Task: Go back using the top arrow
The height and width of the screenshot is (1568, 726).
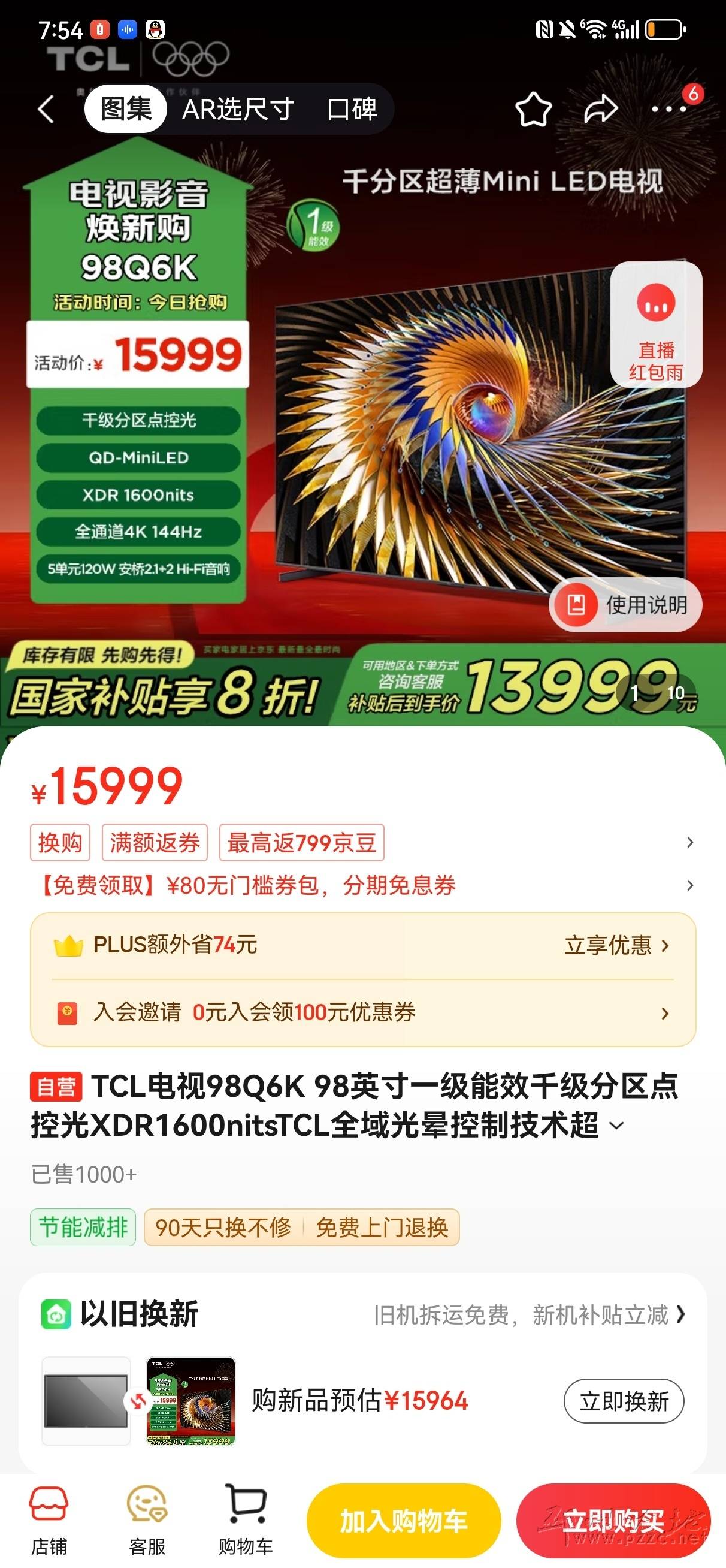Action: click(x=46, y=110)
